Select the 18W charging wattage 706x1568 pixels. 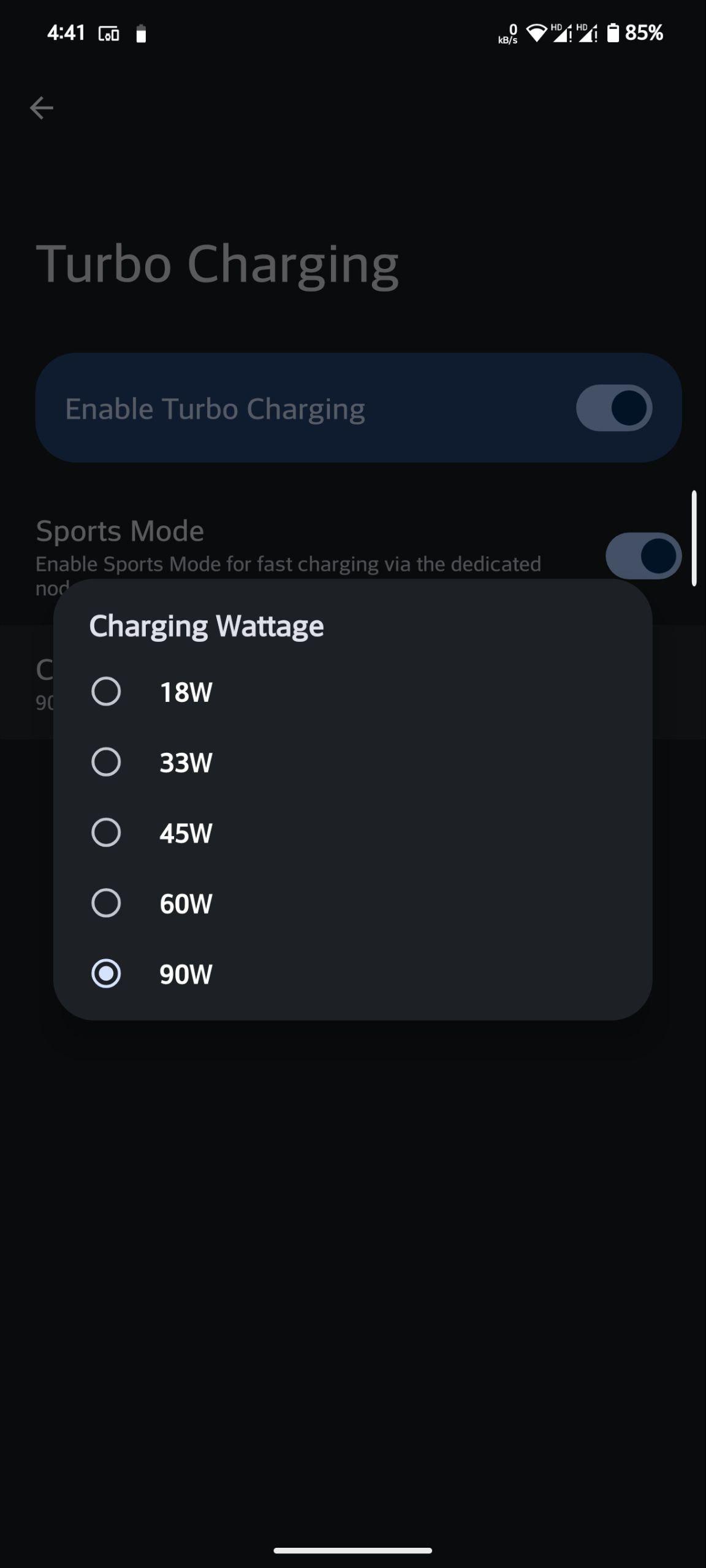(x=352, y=692)
